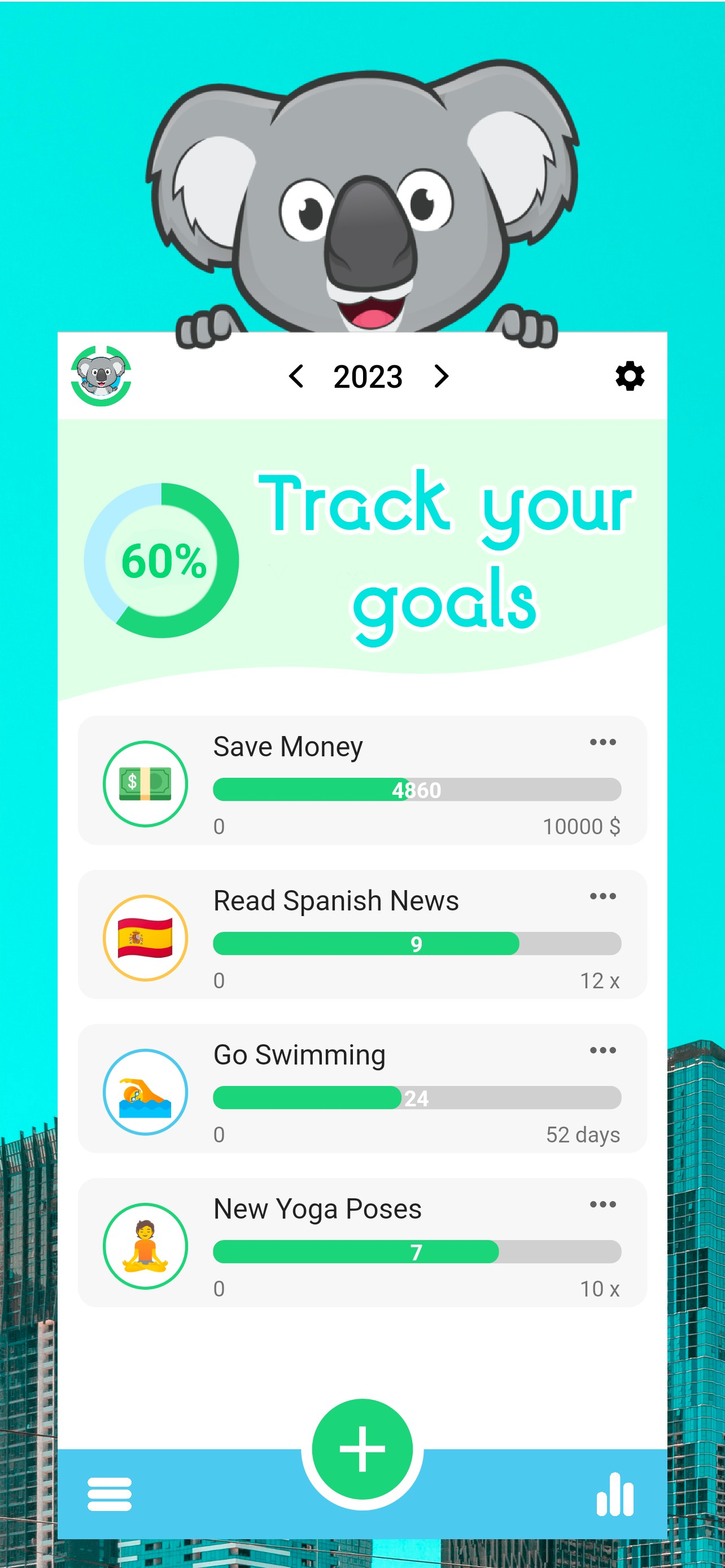Open the Save Money three-dot options menu
The image size is (725, 1568).
603,742
